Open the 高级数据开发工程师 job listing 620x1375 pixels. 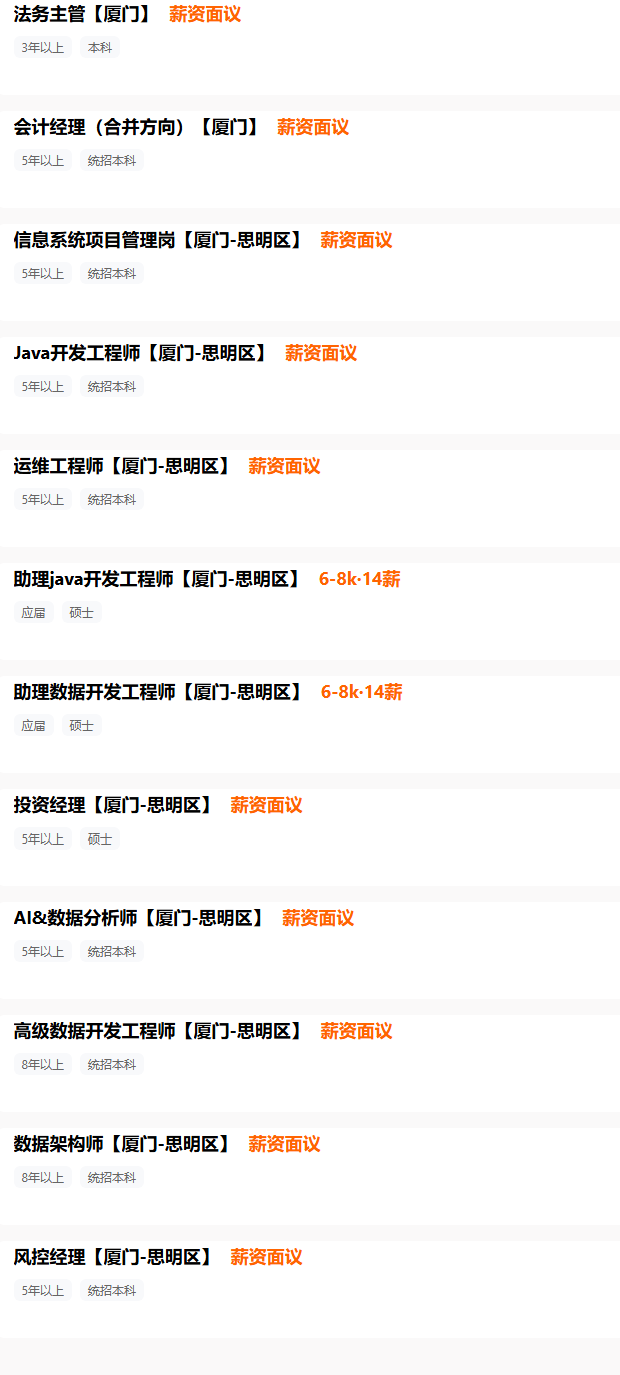click(310, 1063)
